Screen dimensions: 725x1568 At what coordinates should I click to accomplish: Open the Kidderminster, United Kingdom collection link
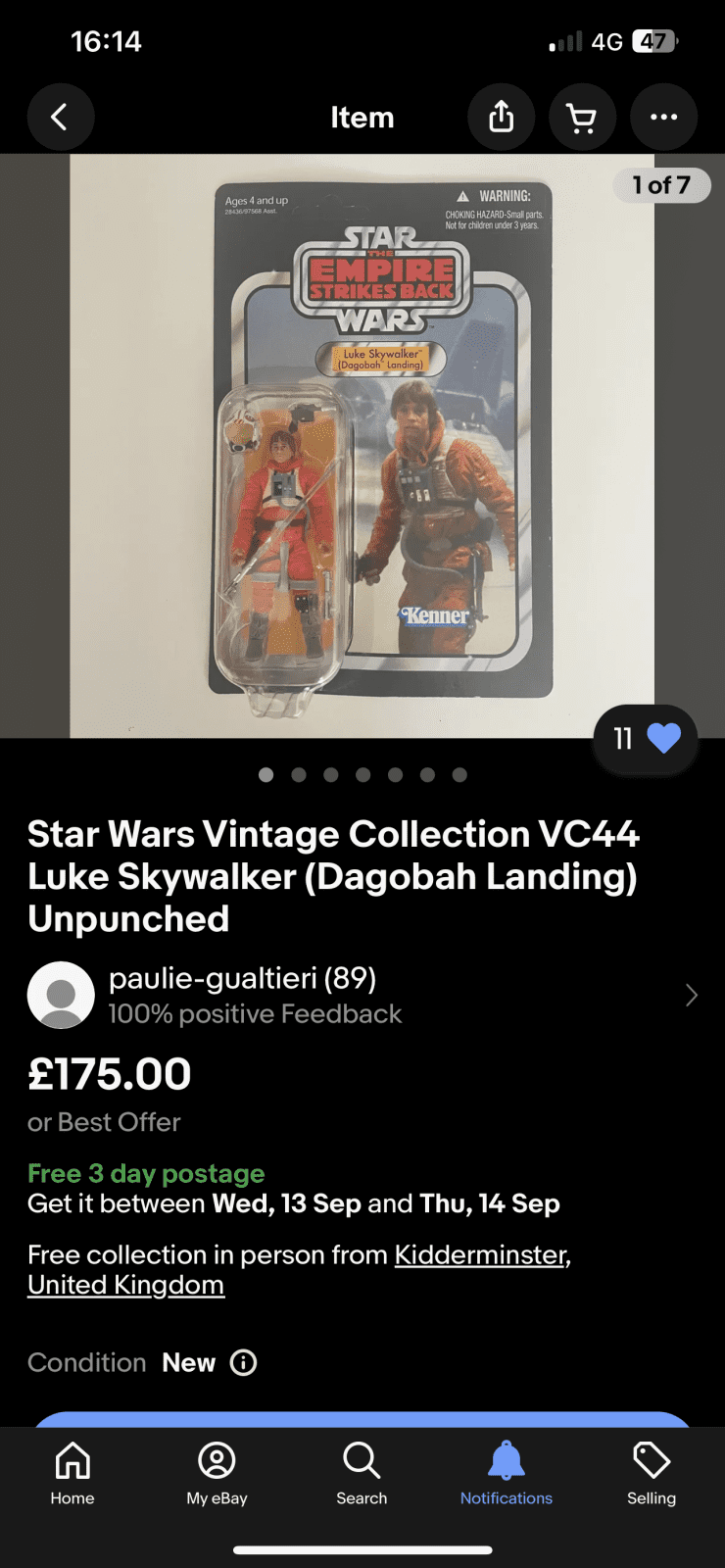pyautogui.click(x=482, y=1255)
